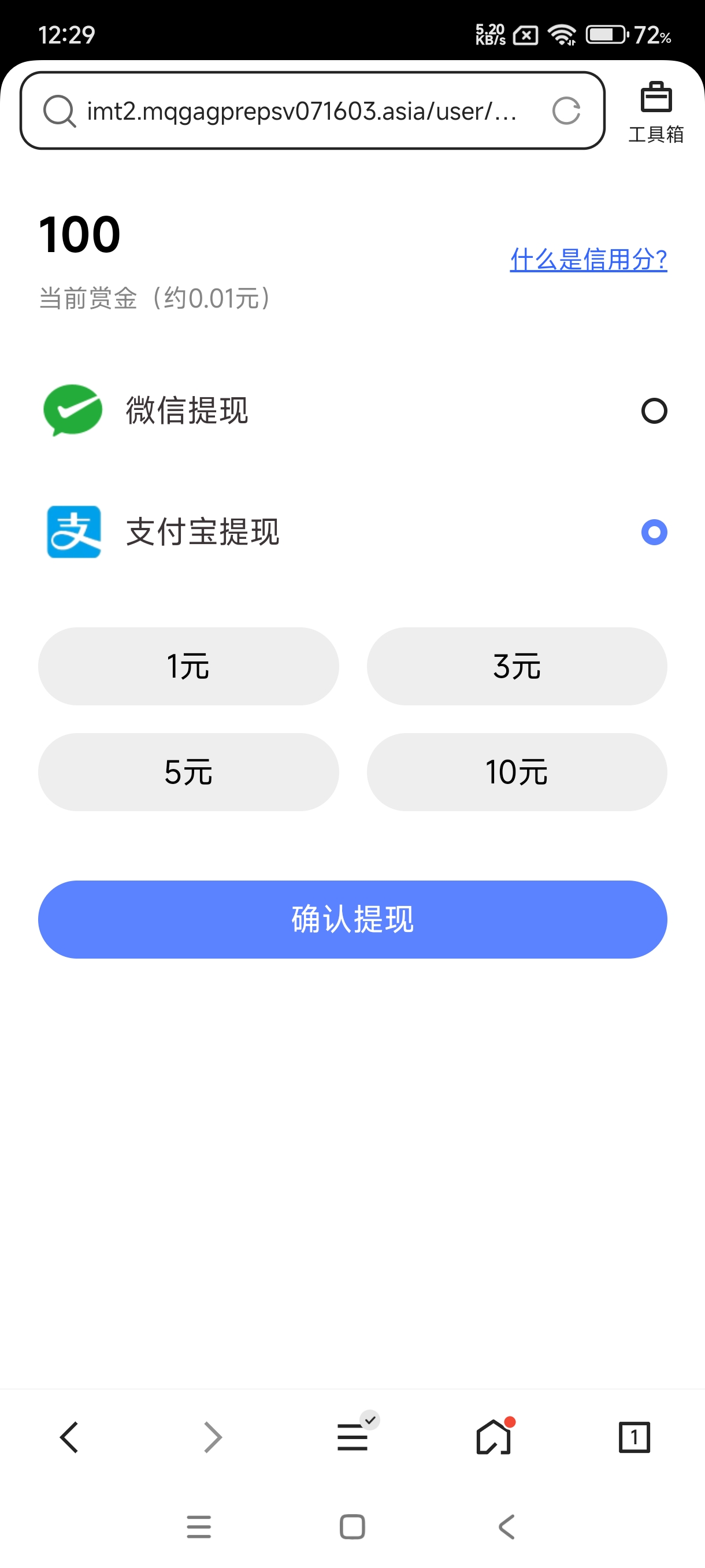Open the browser tabs view
Image resolution: width=705 pixels, height=1568 pixels.
tap(634, 1437)
